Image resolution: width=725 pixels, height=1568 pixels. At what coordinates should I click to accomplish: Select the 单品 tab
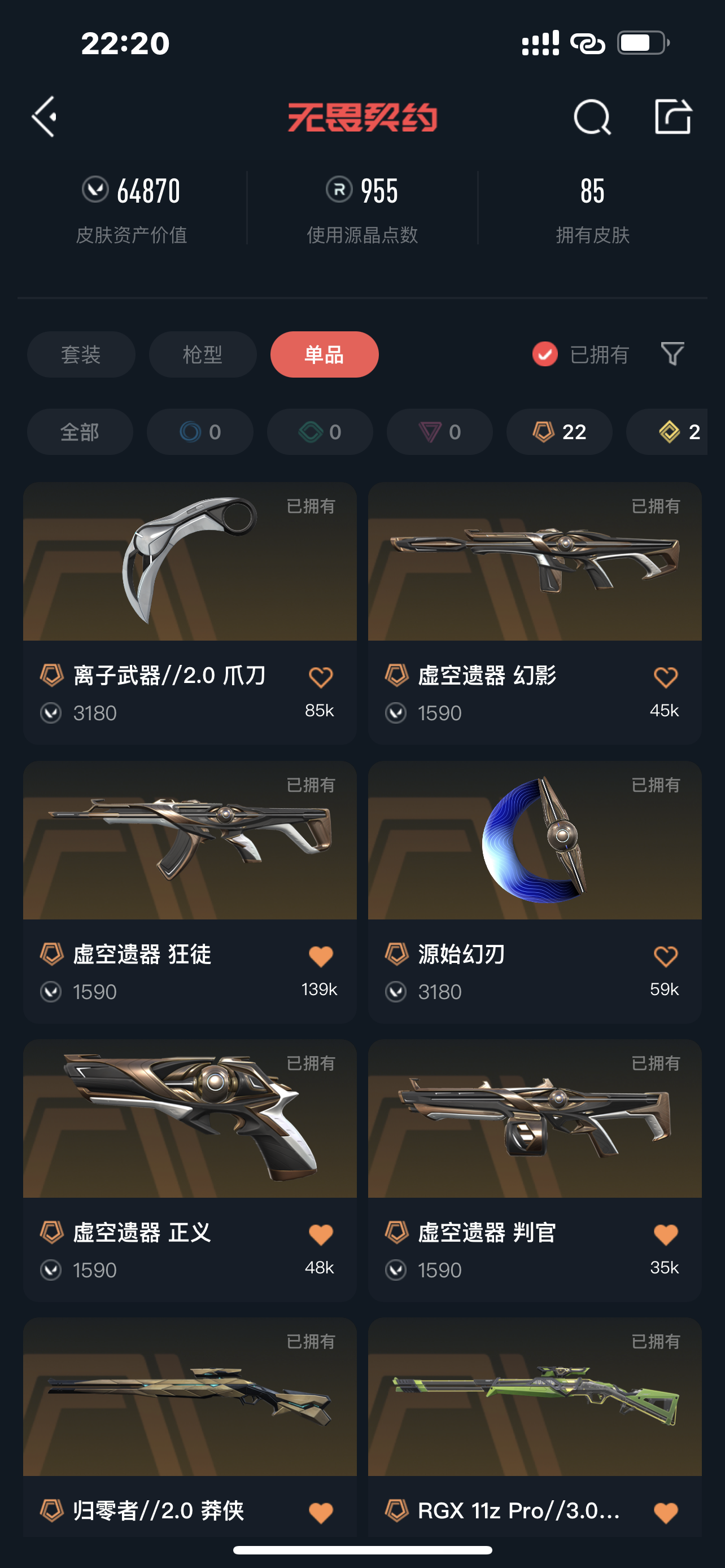[324, 354]
